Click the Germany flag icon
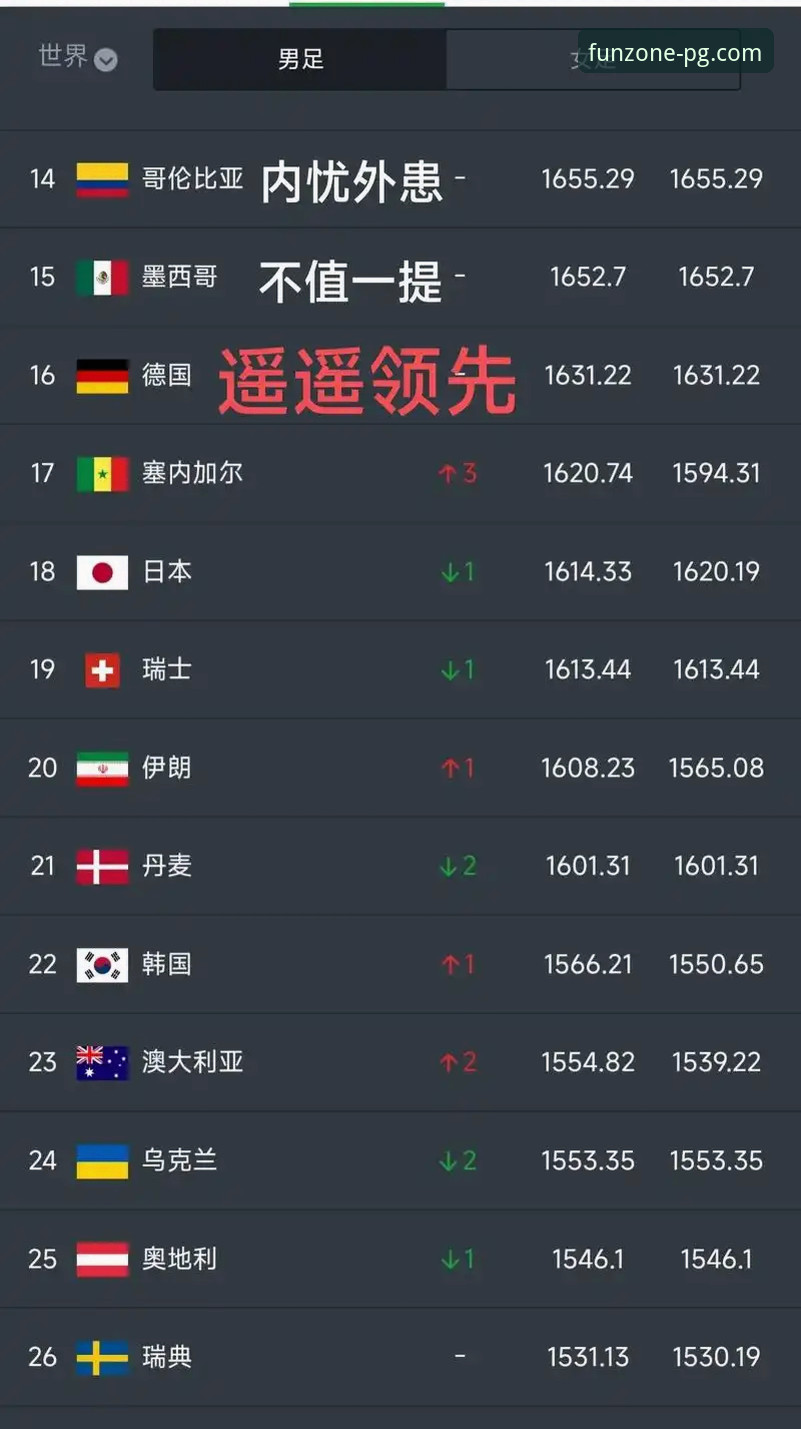 tap(101, 375)
